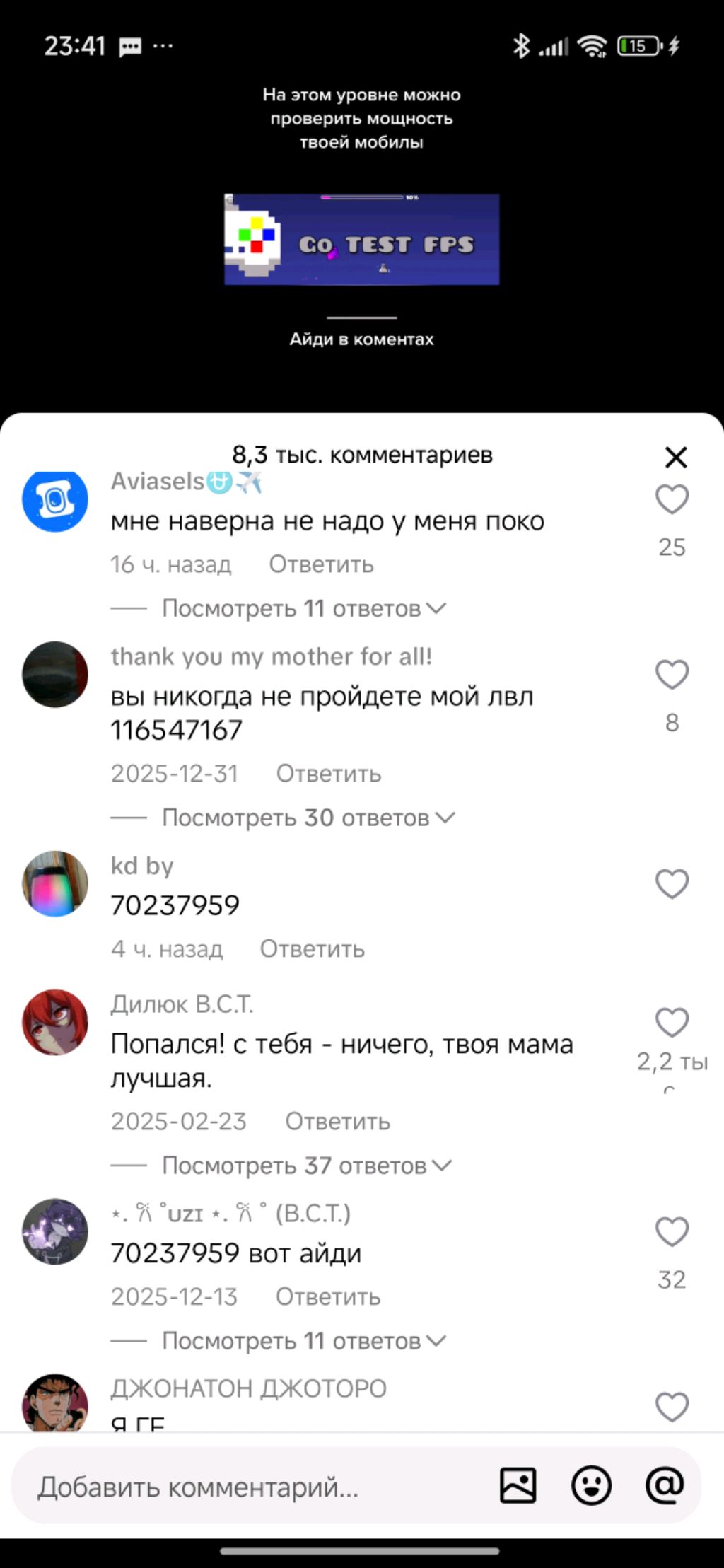Viewport: 724px width, 1568px height.
Task: Reply to the comment dated 2025-12-13
Action: pyautogui.click(x=327, y=1297)
